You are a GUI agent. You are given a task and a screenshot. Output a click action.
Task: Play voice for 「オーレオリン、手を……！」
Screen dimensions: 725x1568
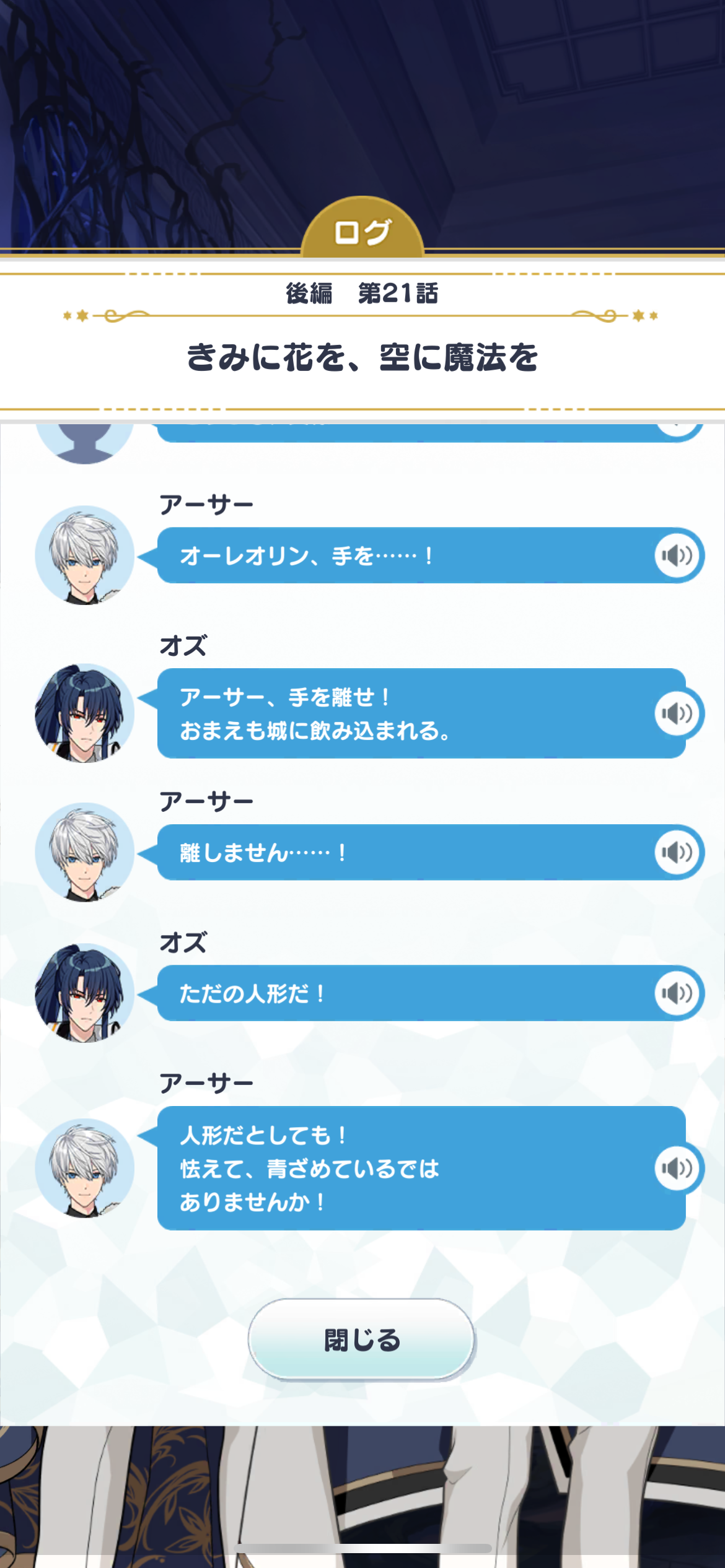point(677,555)
